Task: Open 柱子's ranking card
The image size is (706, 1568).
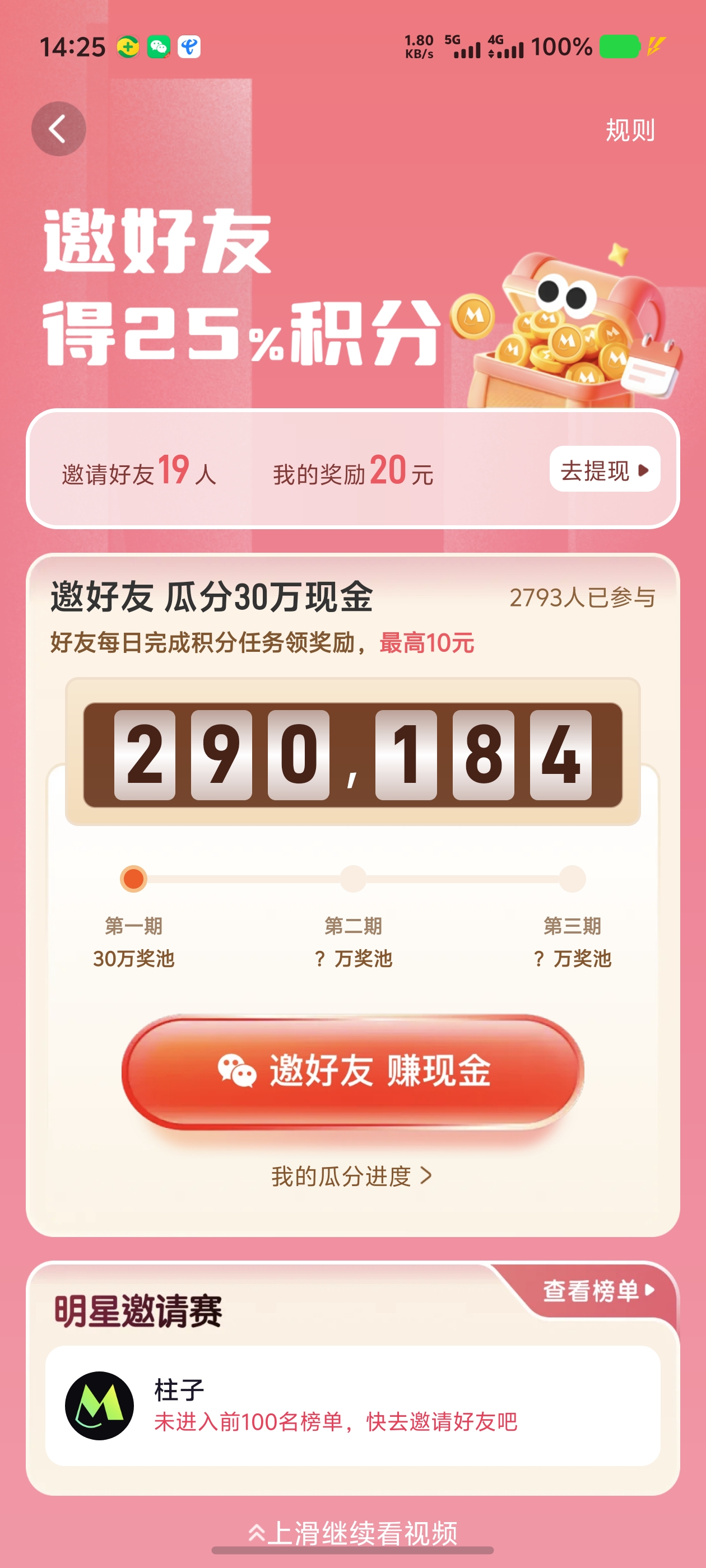Action: pyautogui.click(x=352, y=1406)
